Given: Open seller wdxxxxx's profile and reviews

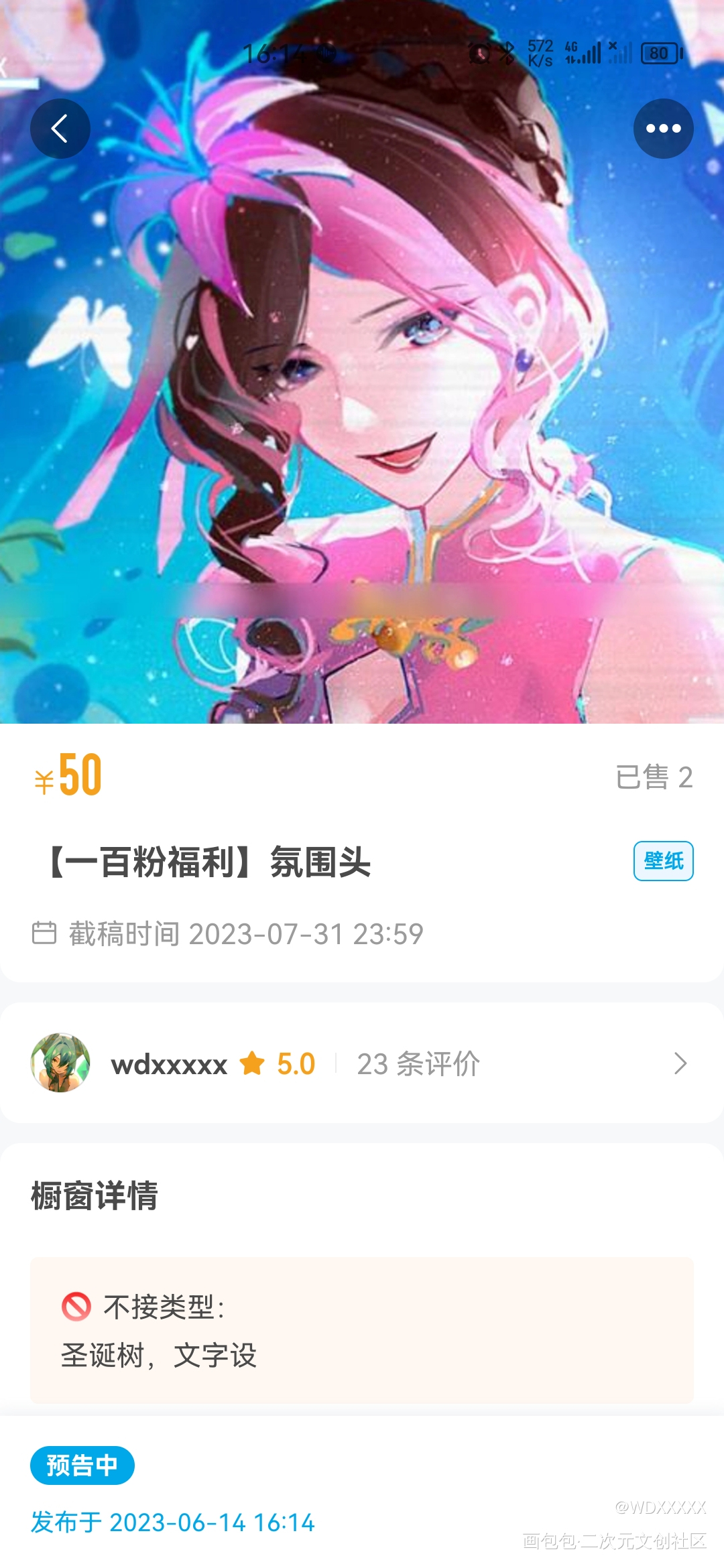Looking at the screenshot, I should coord(362,1063).
